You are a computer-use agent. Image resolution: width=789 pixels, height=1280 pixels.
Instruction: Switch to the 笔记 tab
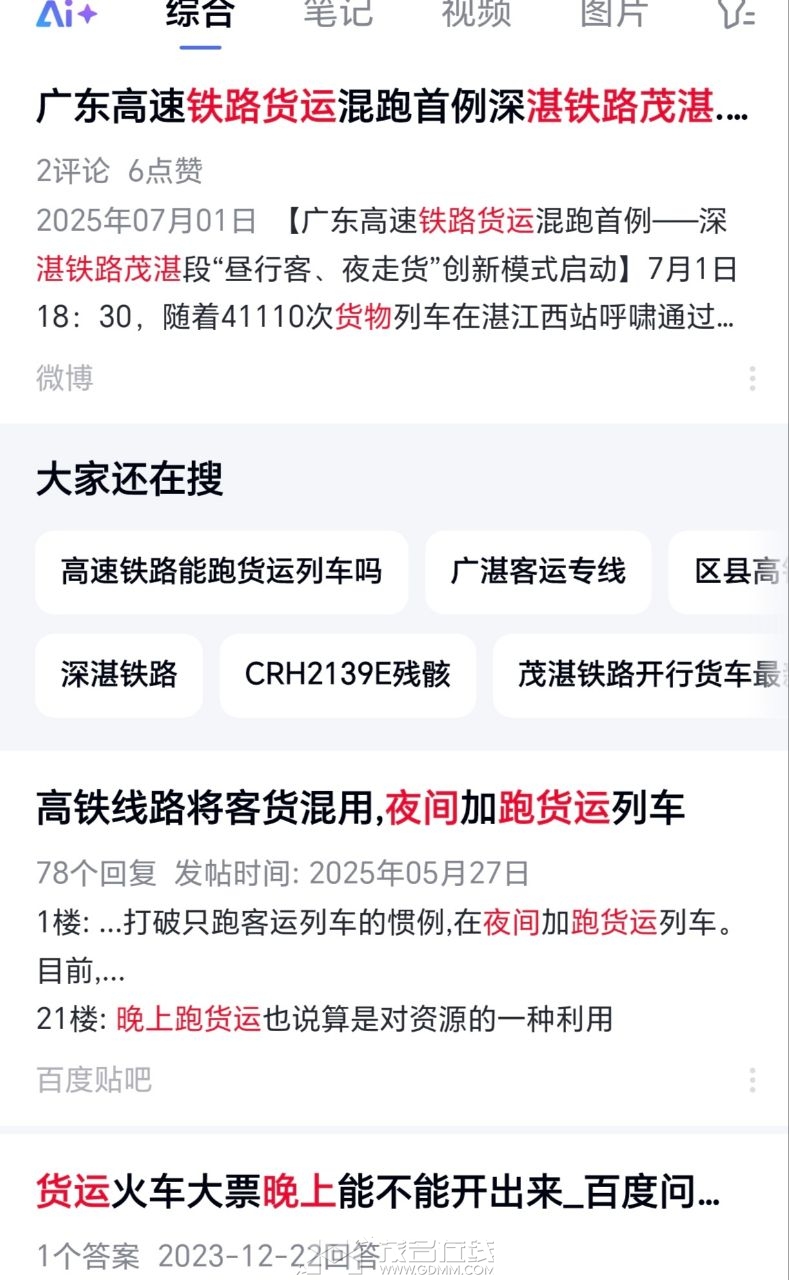click(338, 13)
